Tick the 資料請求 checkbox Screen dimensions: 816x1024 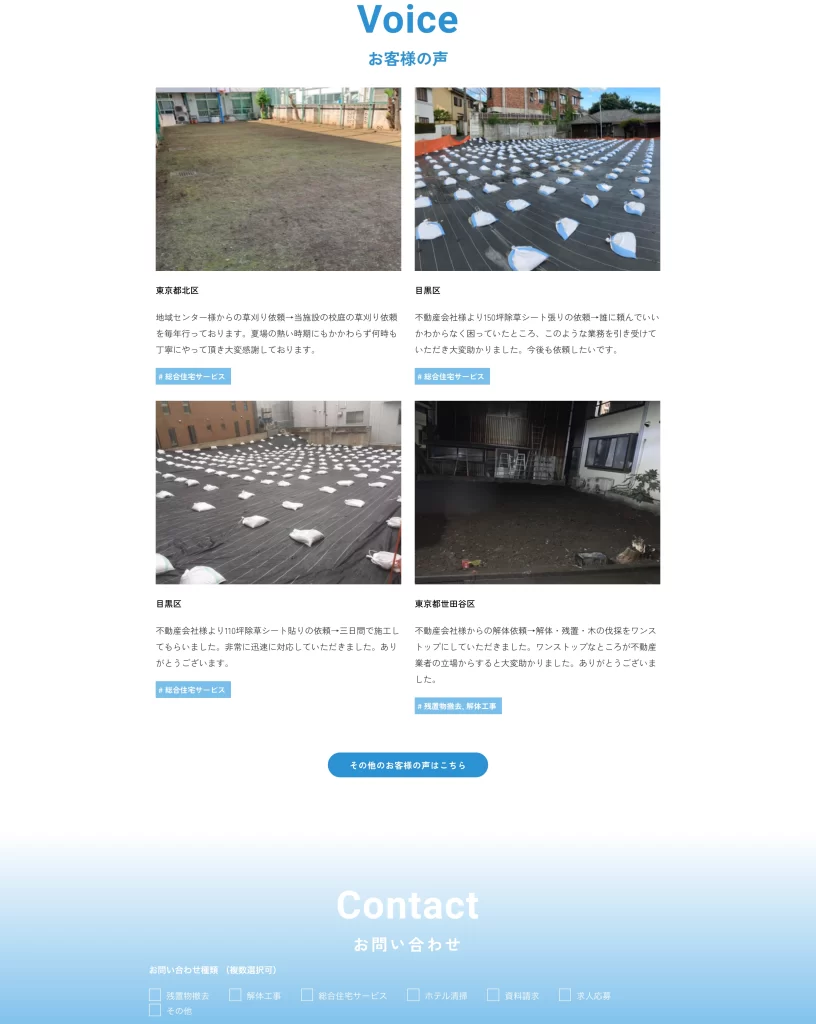[x=493, y=995]
